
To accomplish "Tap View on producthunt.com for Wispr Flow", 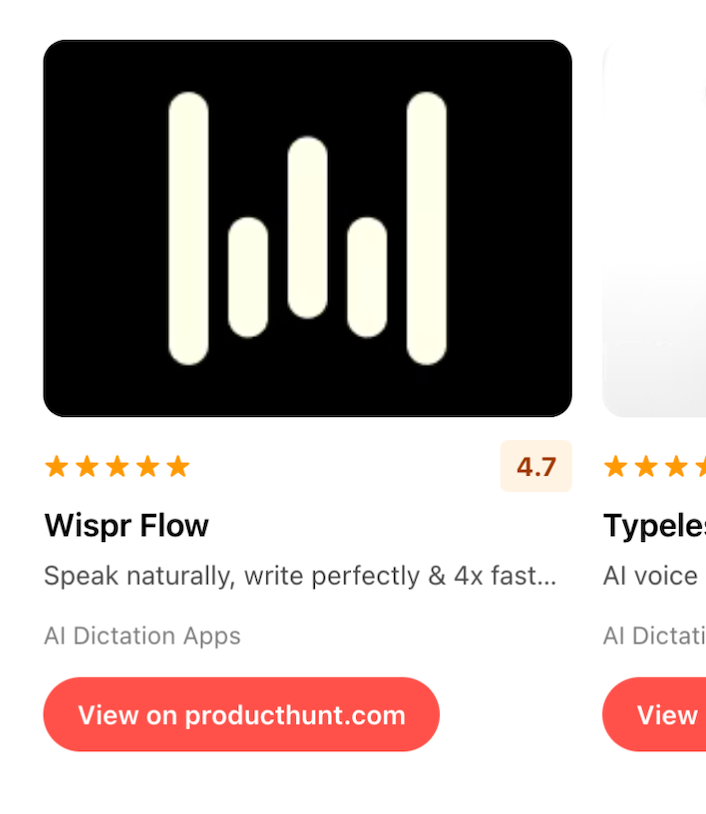I will 241,715.
